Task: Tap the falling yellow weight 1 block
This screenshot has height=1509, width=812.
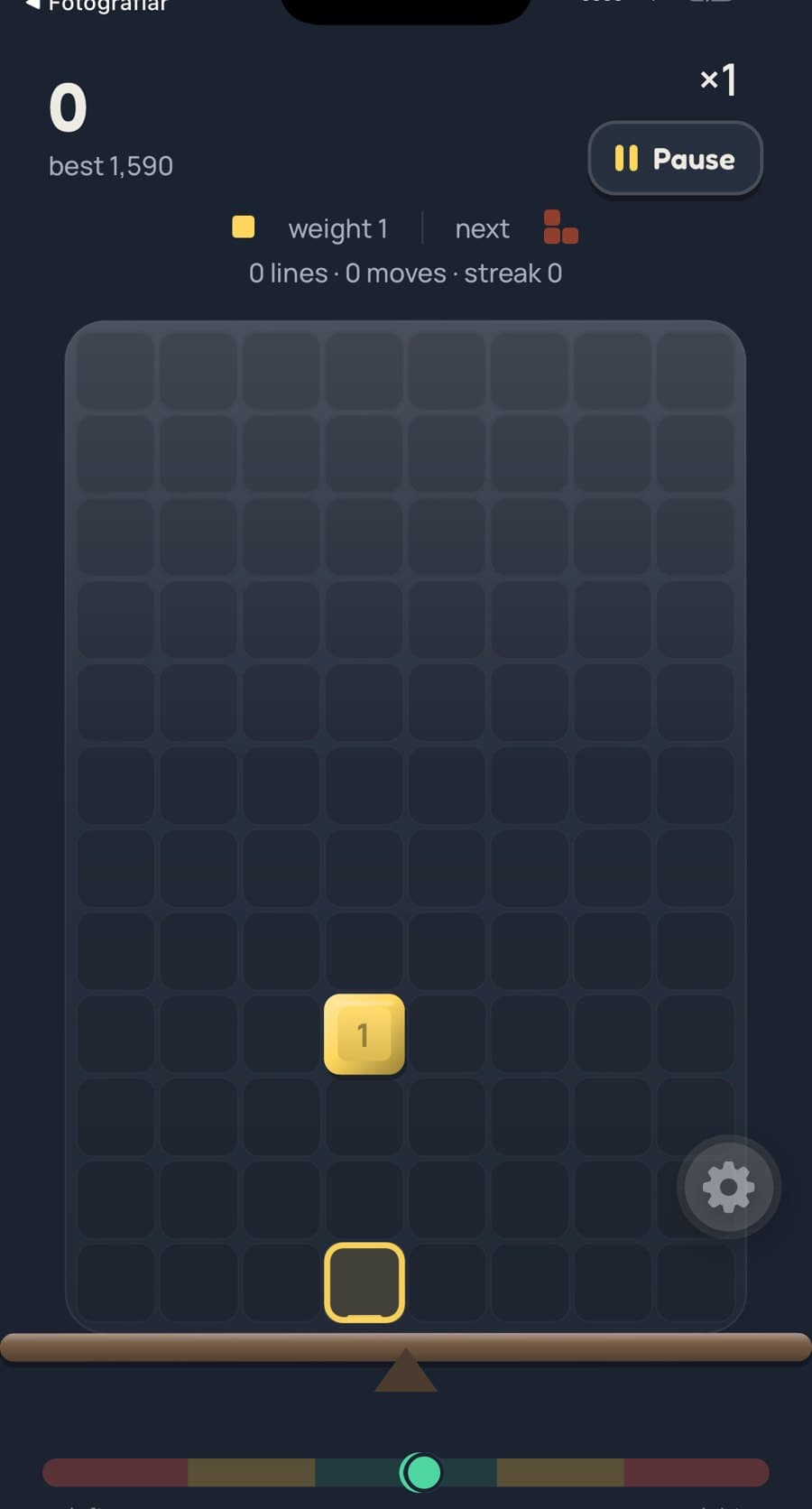Action: click(364, 1034)
